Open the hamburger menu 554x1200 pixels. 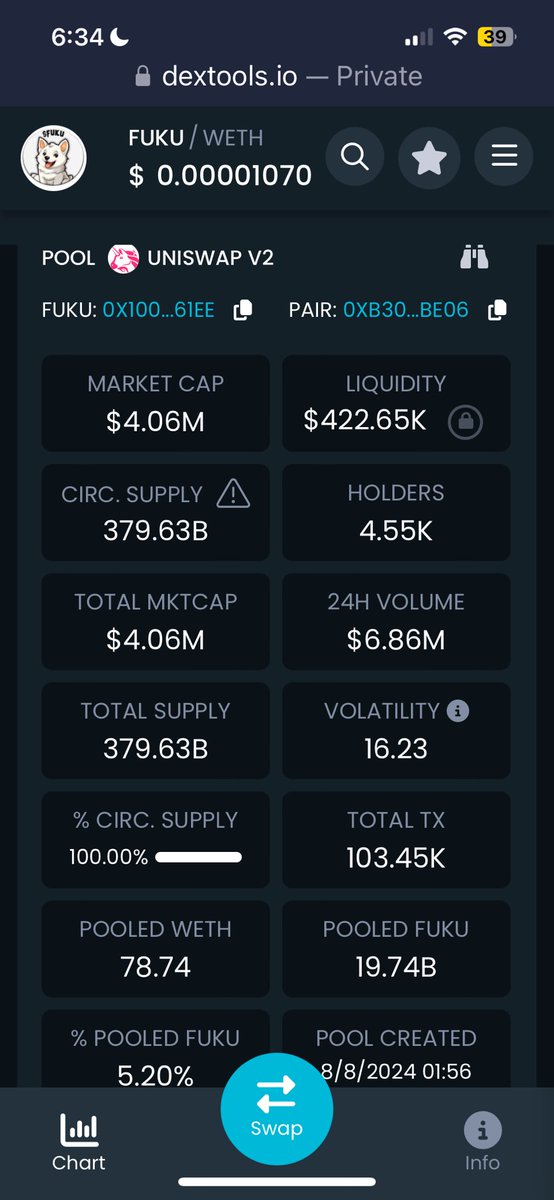pos(503,157)
